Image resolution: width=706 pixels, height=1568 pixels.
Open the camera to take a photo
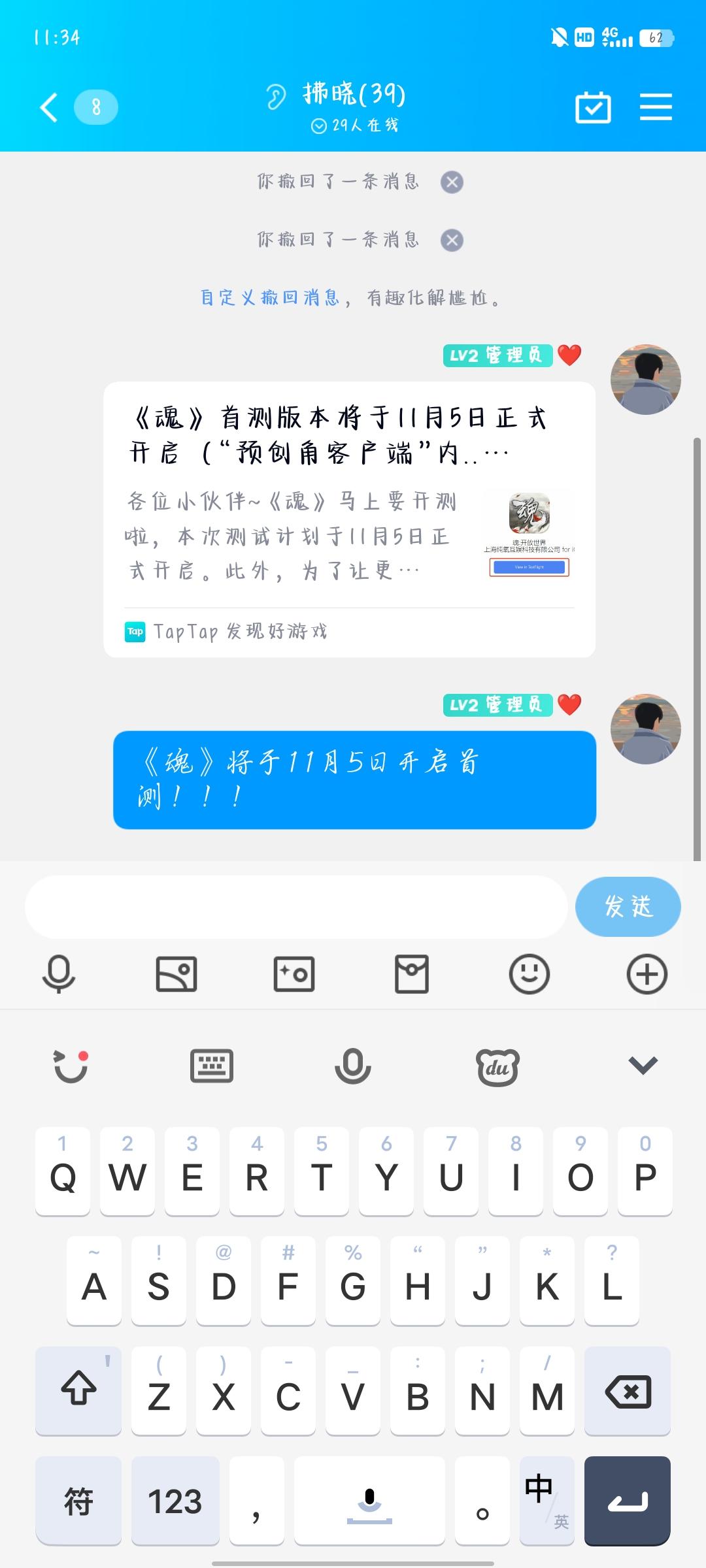click(x=294, y=973)
